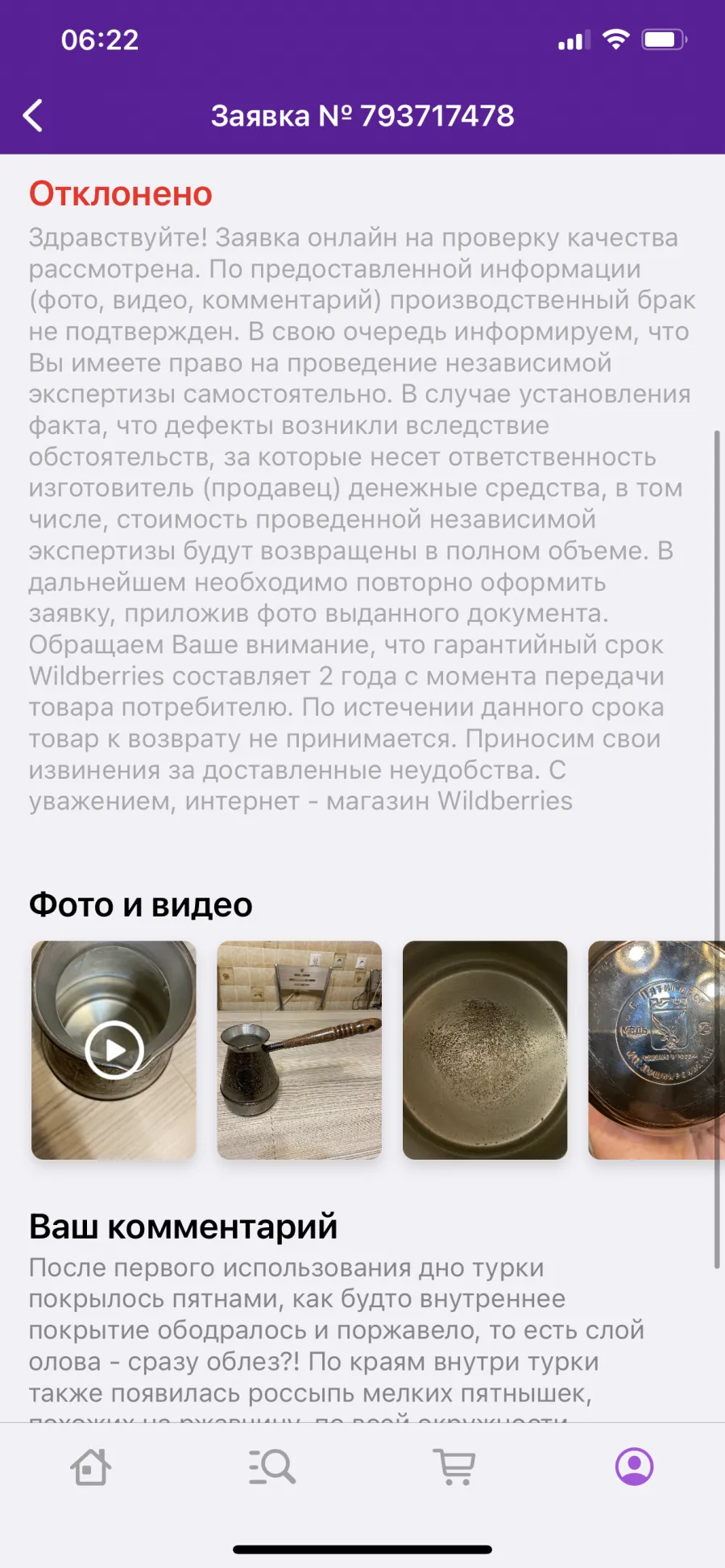Go back from the request page

[33, 116]
